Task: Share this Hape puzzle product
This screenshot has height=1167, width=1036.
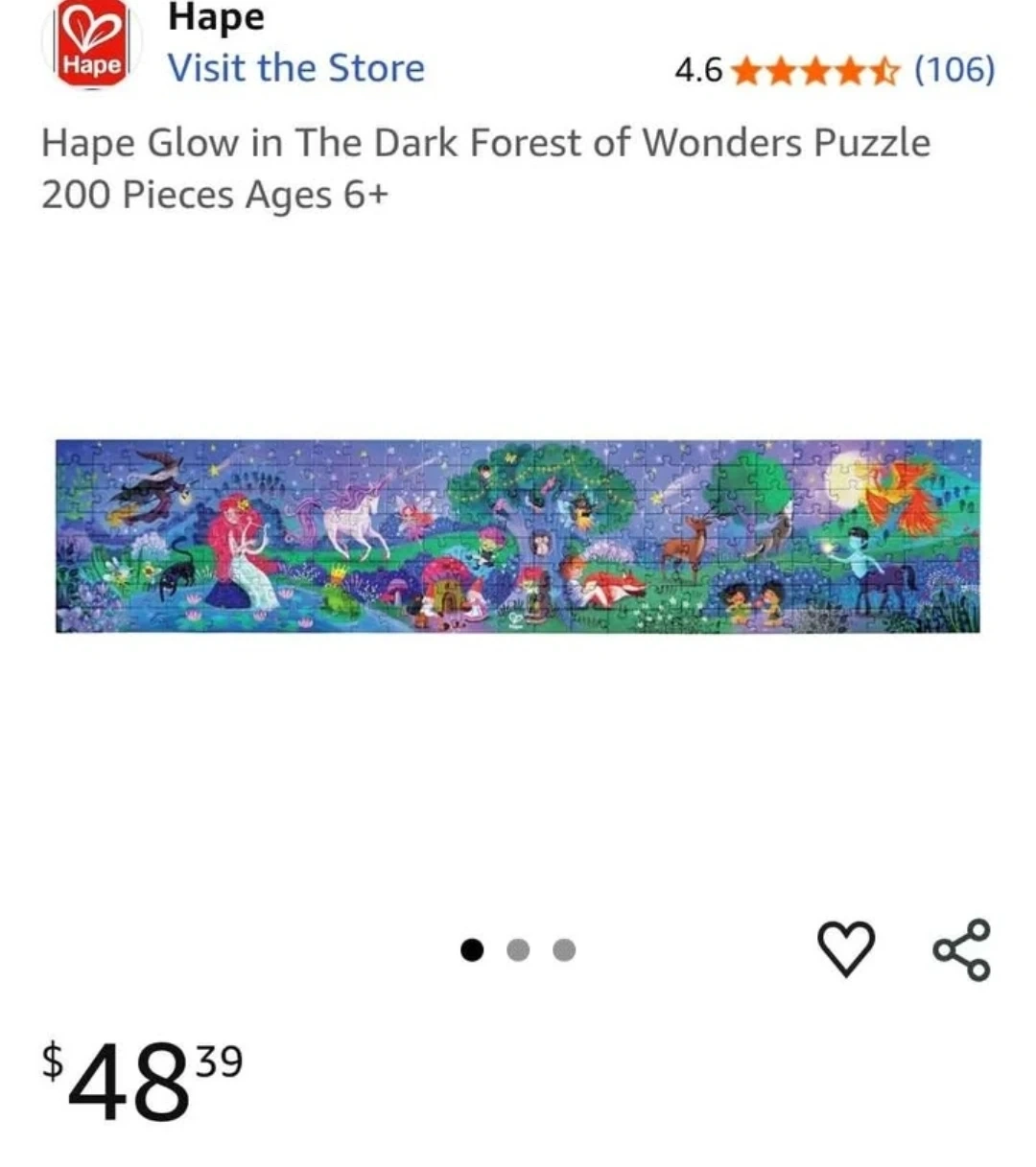Action: [x=961, y=948]
